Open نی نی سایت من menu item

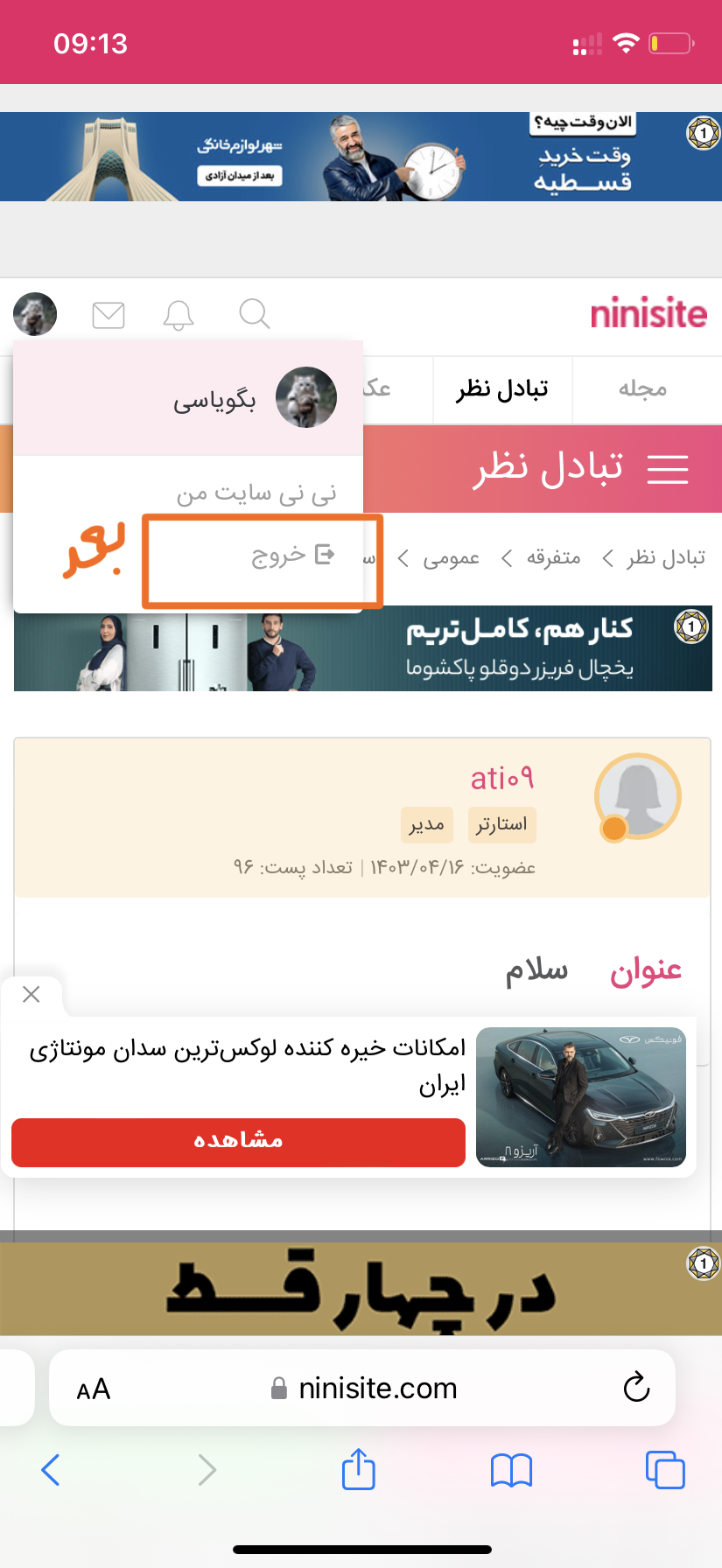point(256,494)
